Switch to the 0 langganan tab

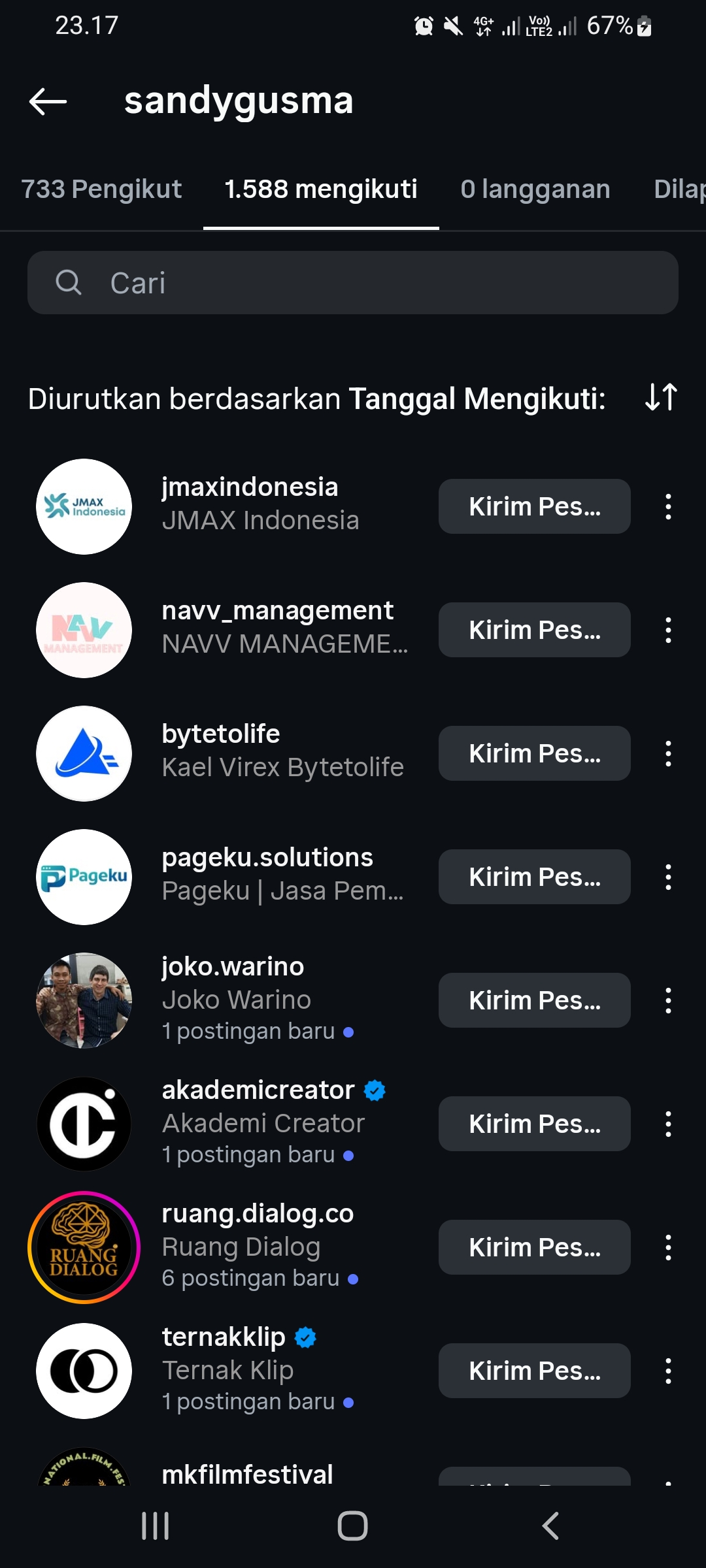(x=535, y=189)
